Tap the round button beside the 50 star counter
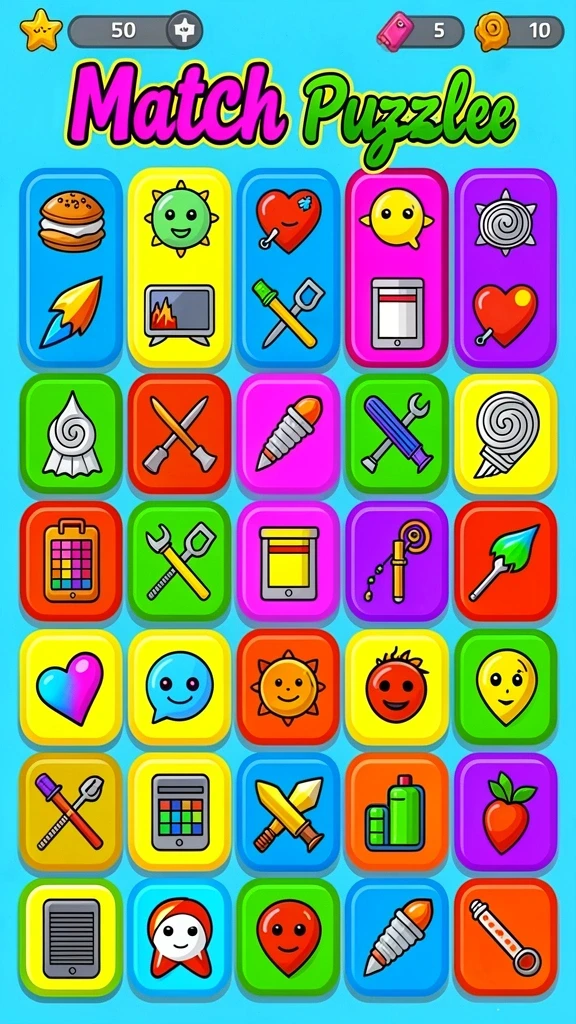 tap(184, 30)
